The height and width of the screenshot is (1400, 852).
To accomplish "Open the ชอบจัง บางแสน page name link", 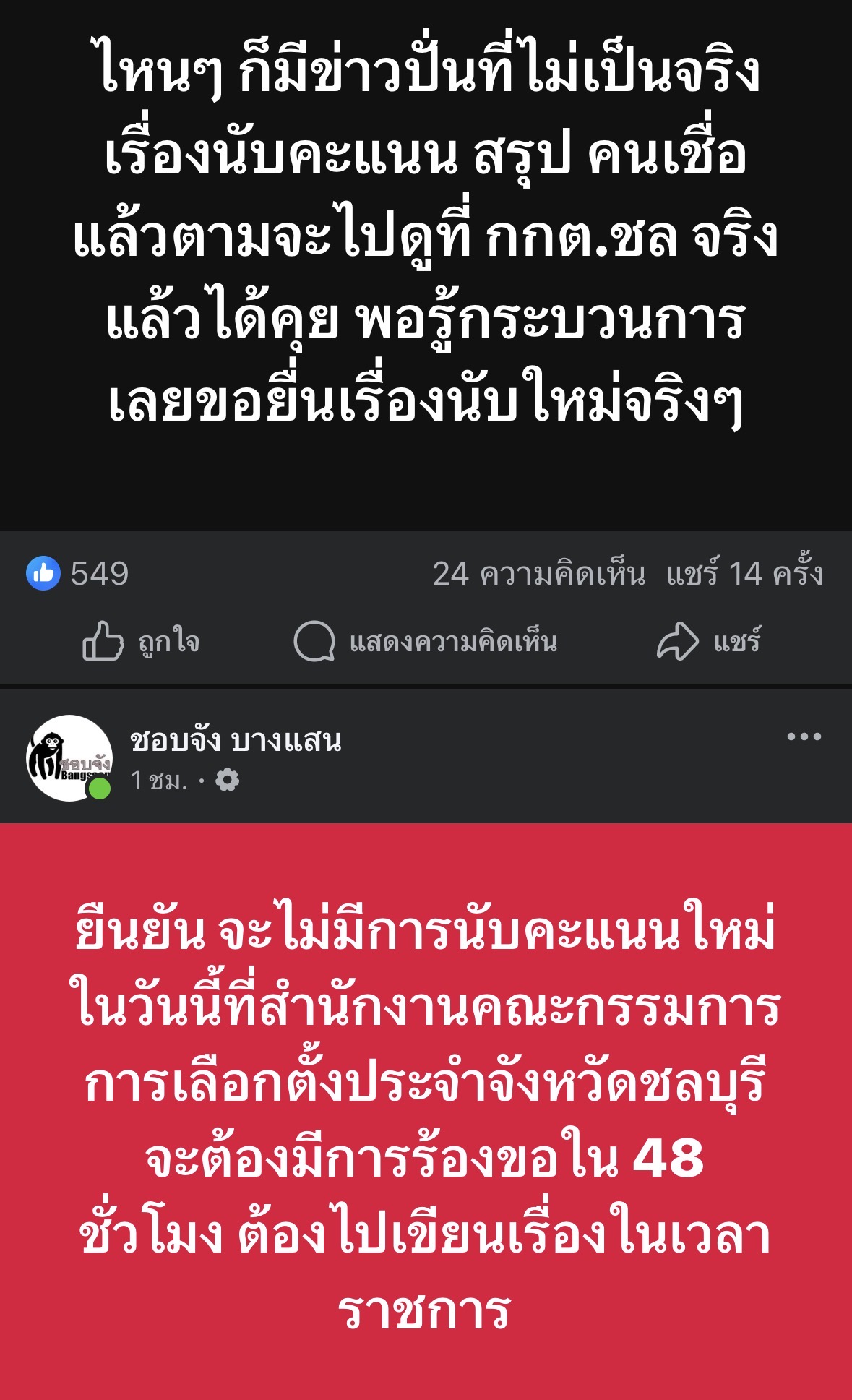I will [236, 740].
